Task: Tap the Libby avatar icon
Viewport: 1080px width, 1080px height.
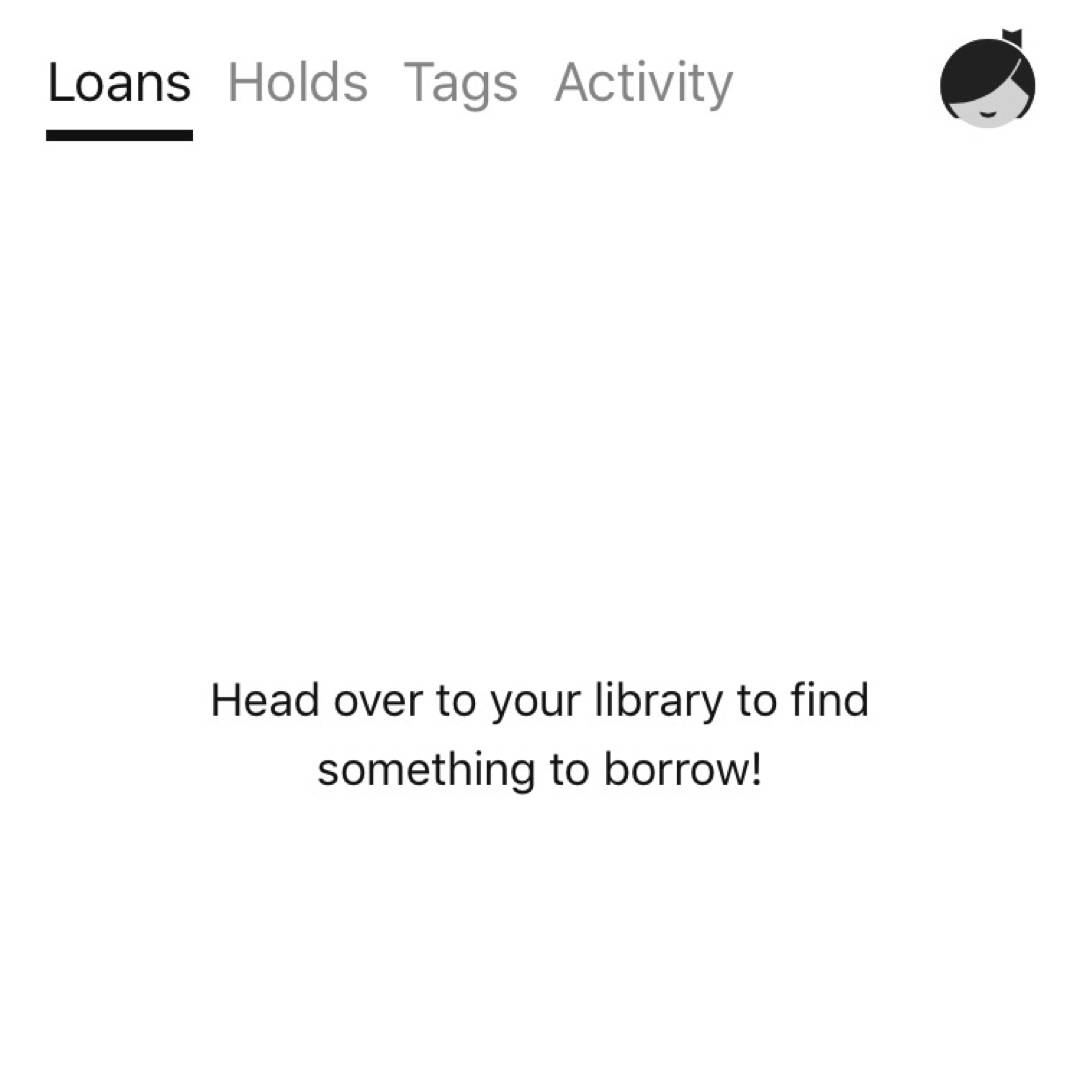Action: pos(987,82)
